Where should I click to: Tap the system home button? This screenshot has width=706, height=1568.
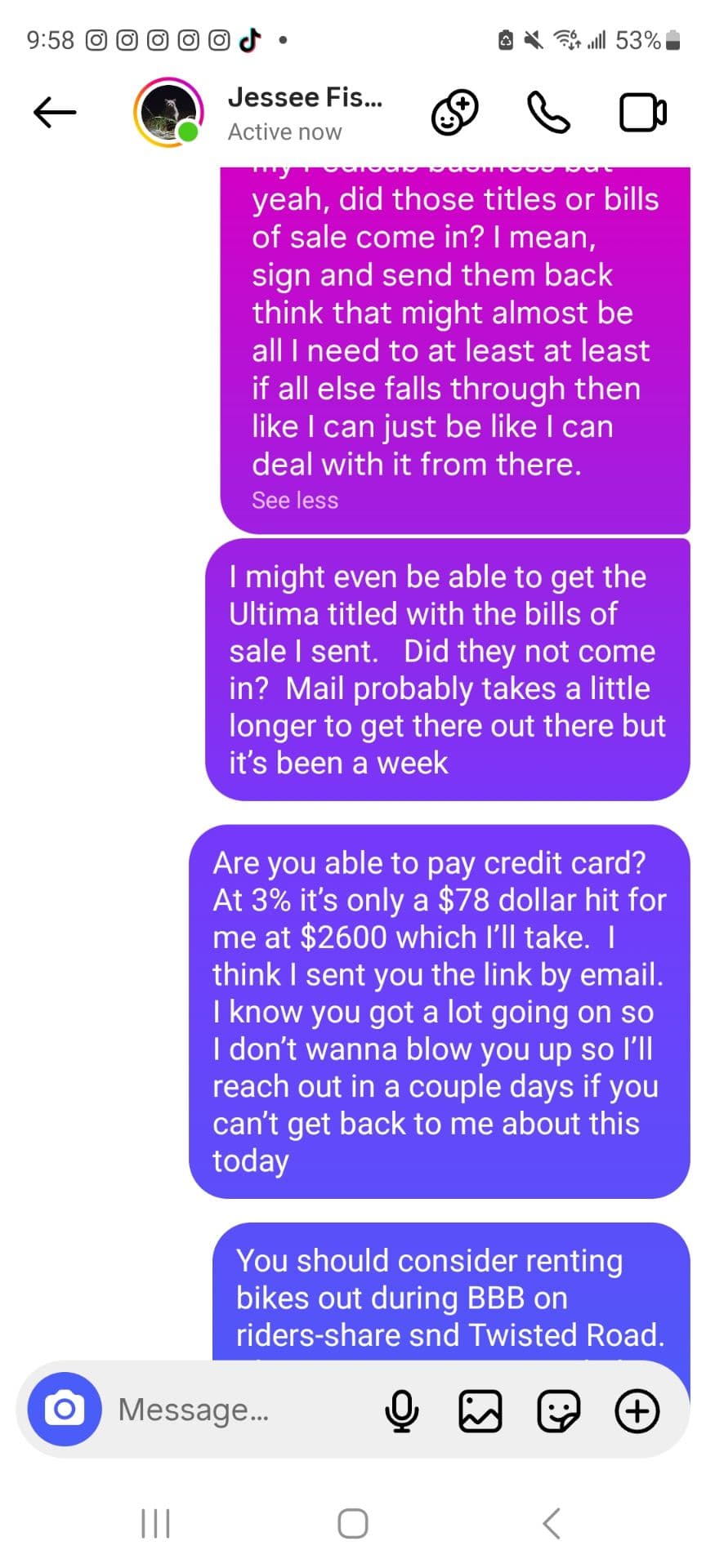(353, 1523)
